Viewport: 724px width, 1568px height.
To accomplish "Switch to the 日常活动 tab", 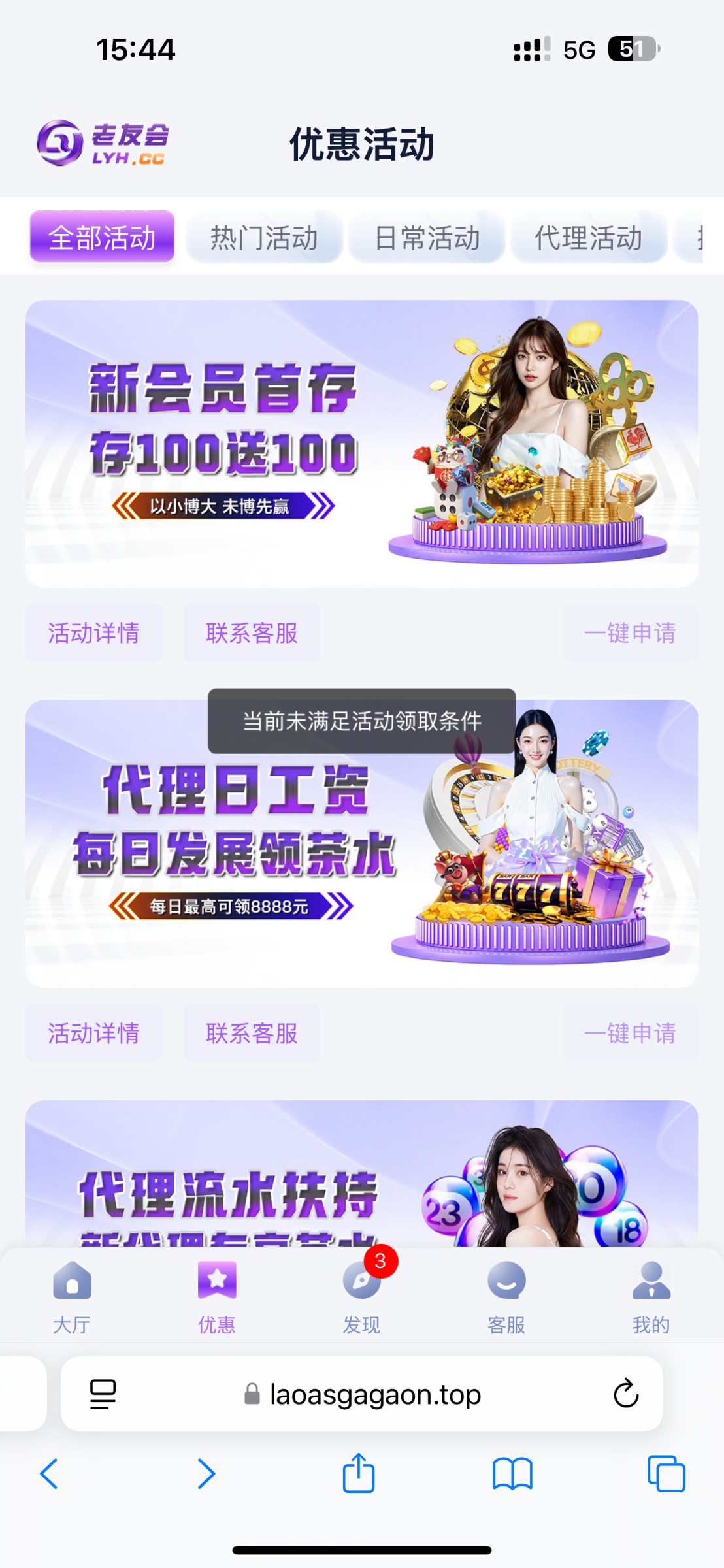I will point(427,237).
